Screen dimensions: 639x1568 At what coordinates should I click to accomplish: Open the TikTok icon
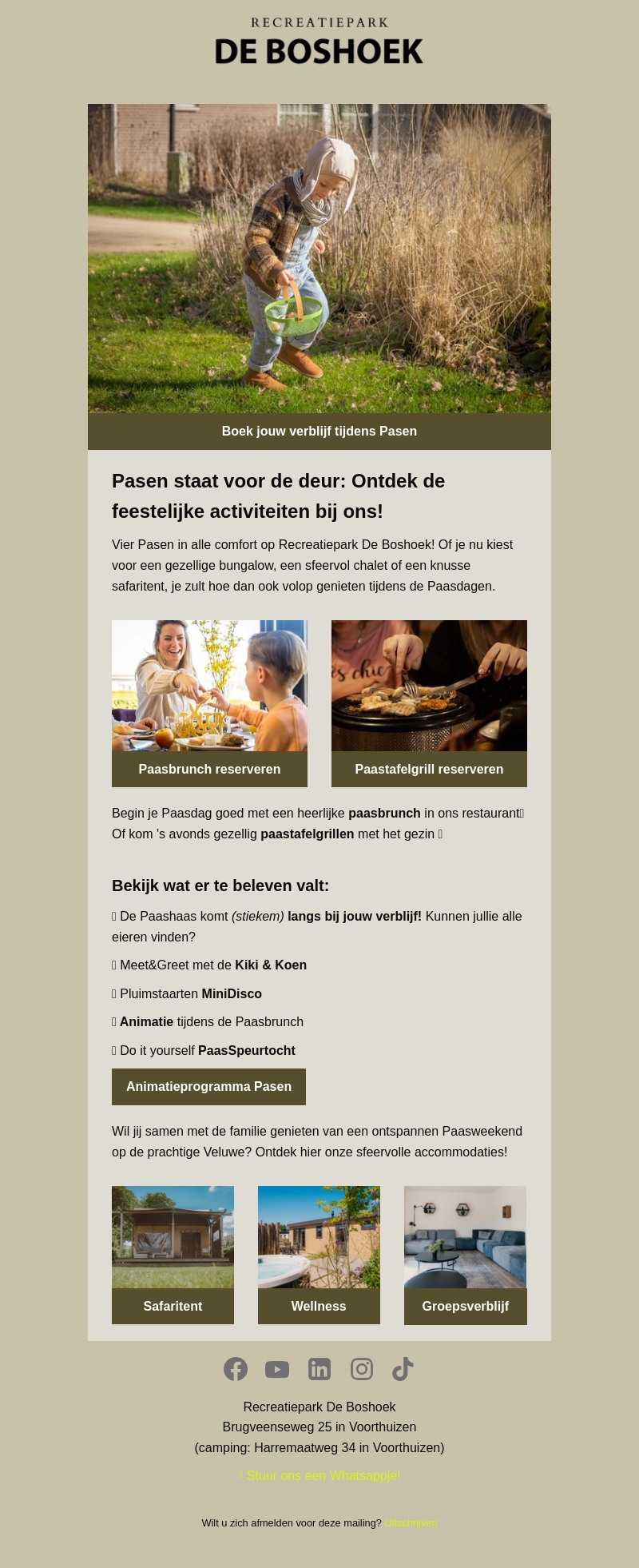pos(403,1369)
